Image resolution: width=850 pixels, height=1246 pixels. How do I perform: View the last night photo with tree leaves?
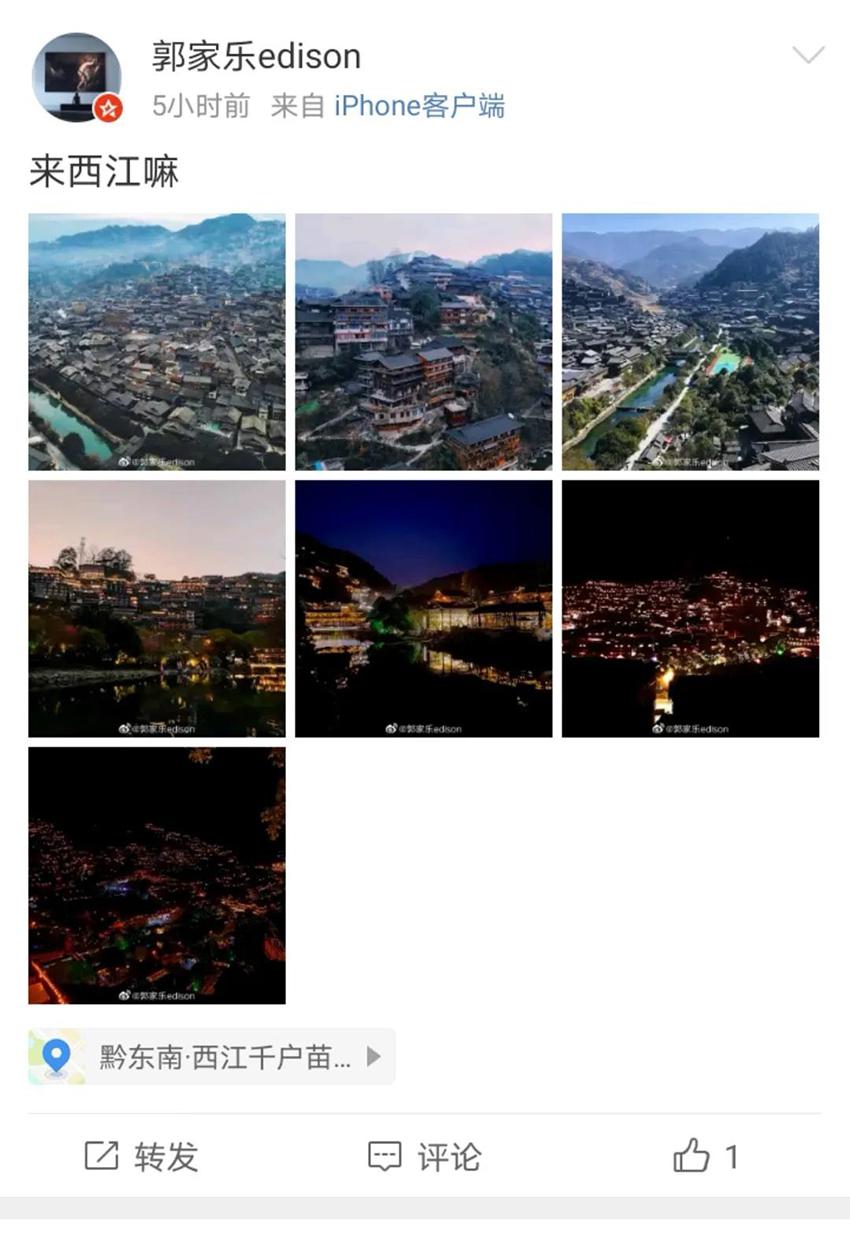[157, 875]
